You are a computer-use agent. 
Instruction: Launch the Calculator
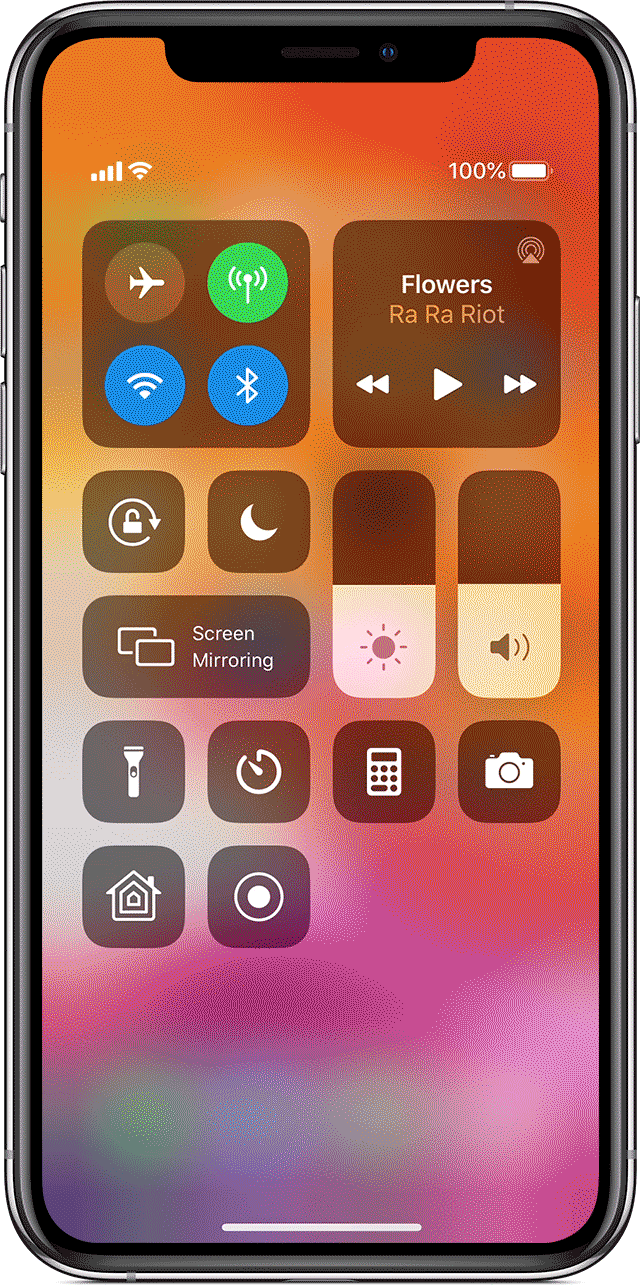(384, 772)
